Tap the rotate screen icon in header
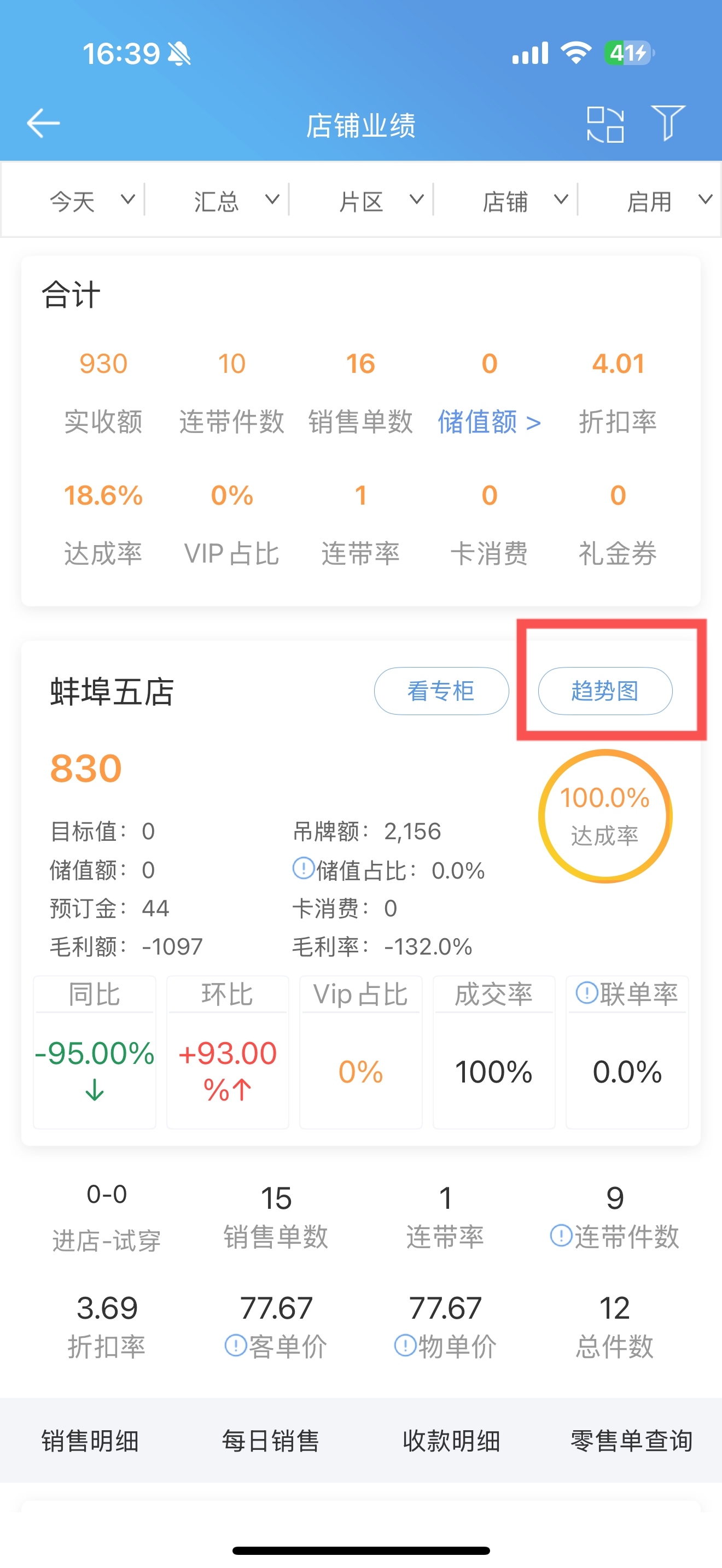This screenshot has height=1568, width=722. [x=605, y=124]
